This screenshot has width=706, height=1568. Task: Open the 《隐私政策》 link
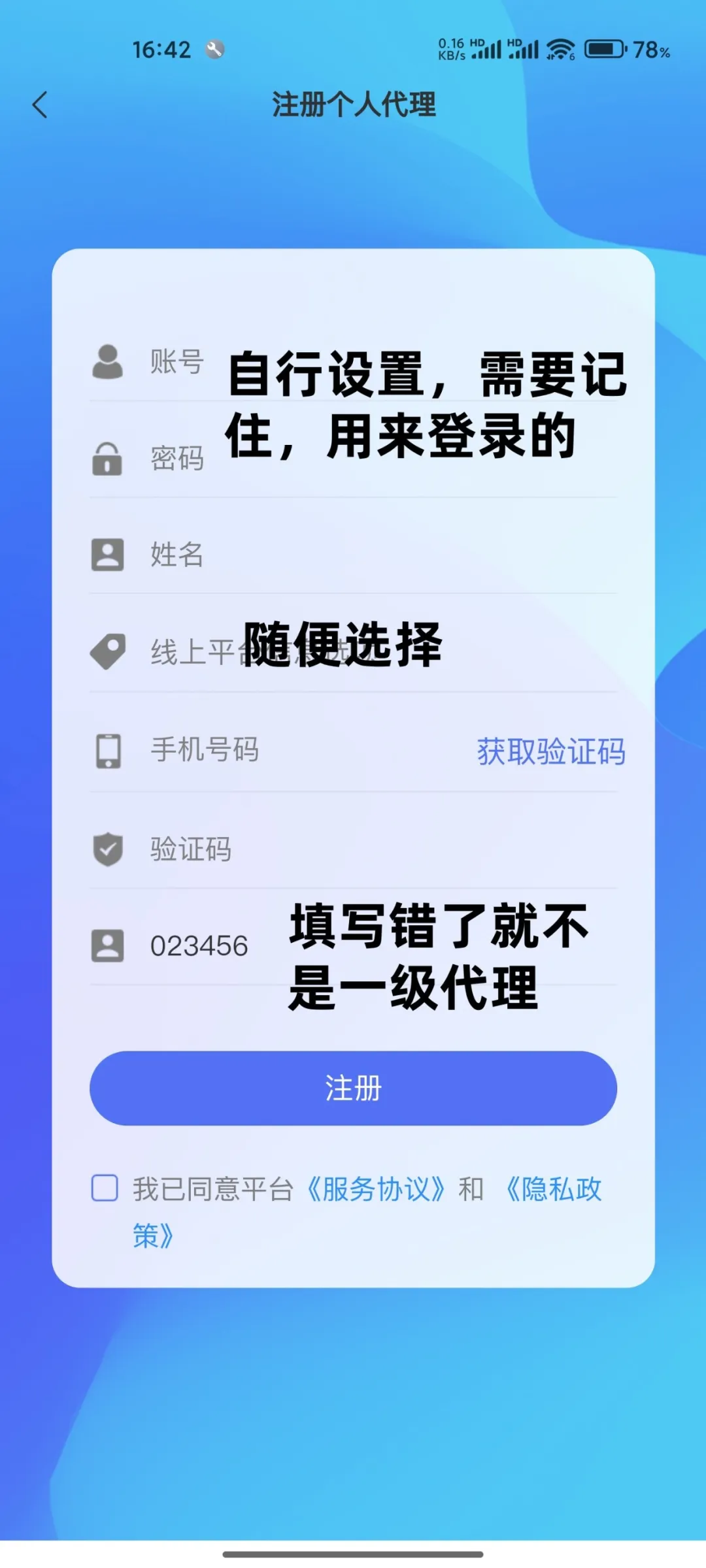point(367,1212)
